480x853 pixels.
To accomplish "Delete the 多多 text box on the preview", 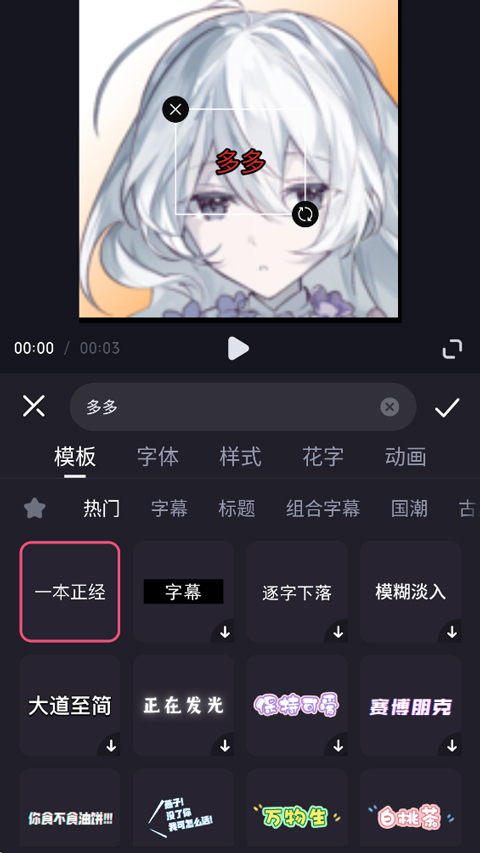I will tap(175, 109).
